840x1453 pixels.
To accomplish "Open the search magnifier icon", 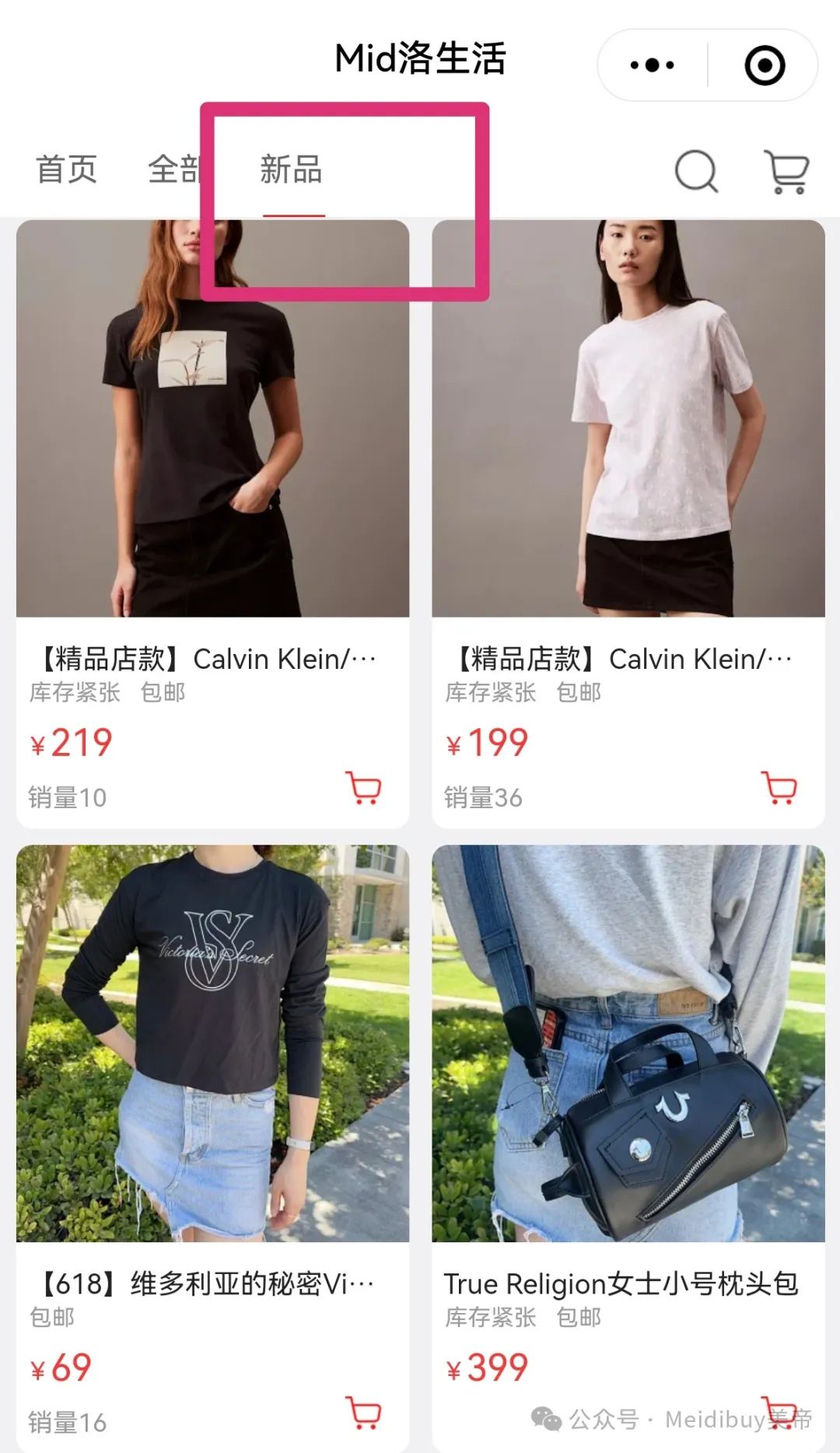I will tap(696, 170).
